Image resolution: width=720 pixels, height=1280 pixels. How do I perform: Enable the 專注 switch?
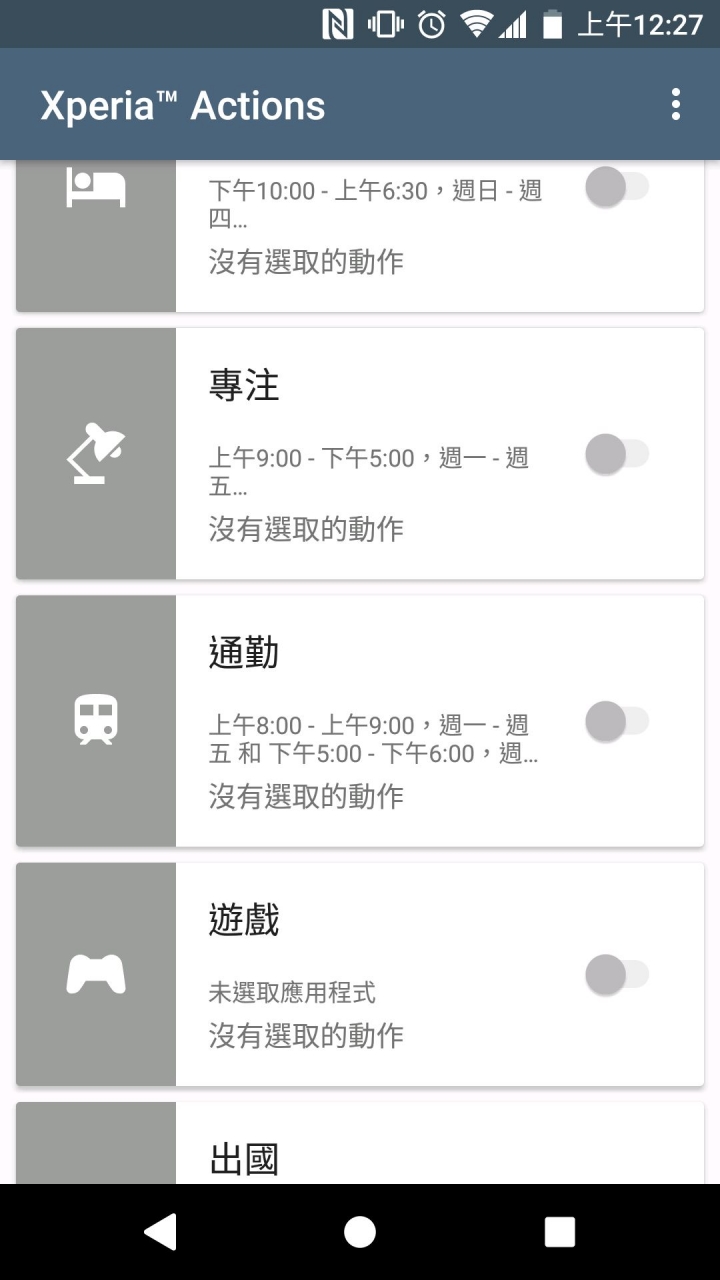tap(616, 455)
